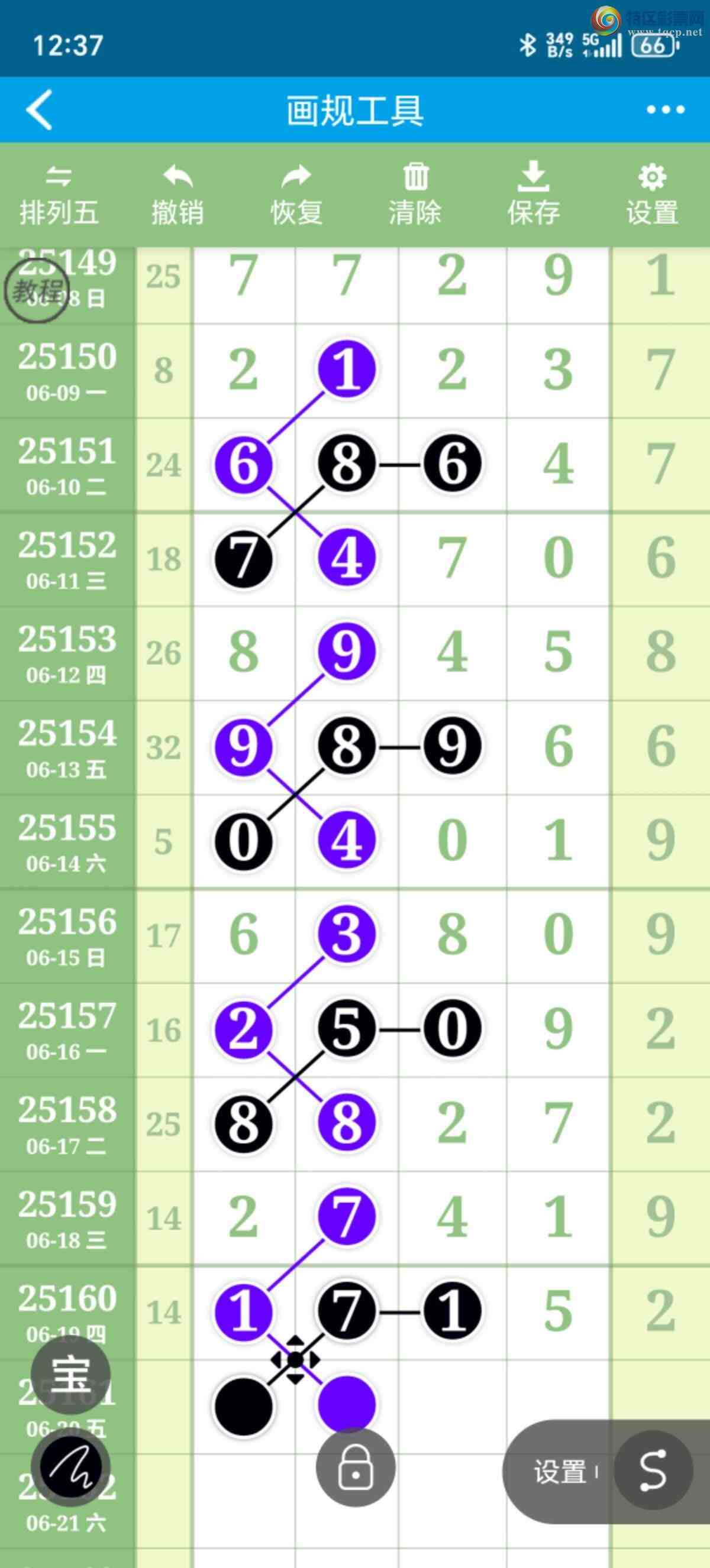Open the scribble pen floating button

[70, 1466]
